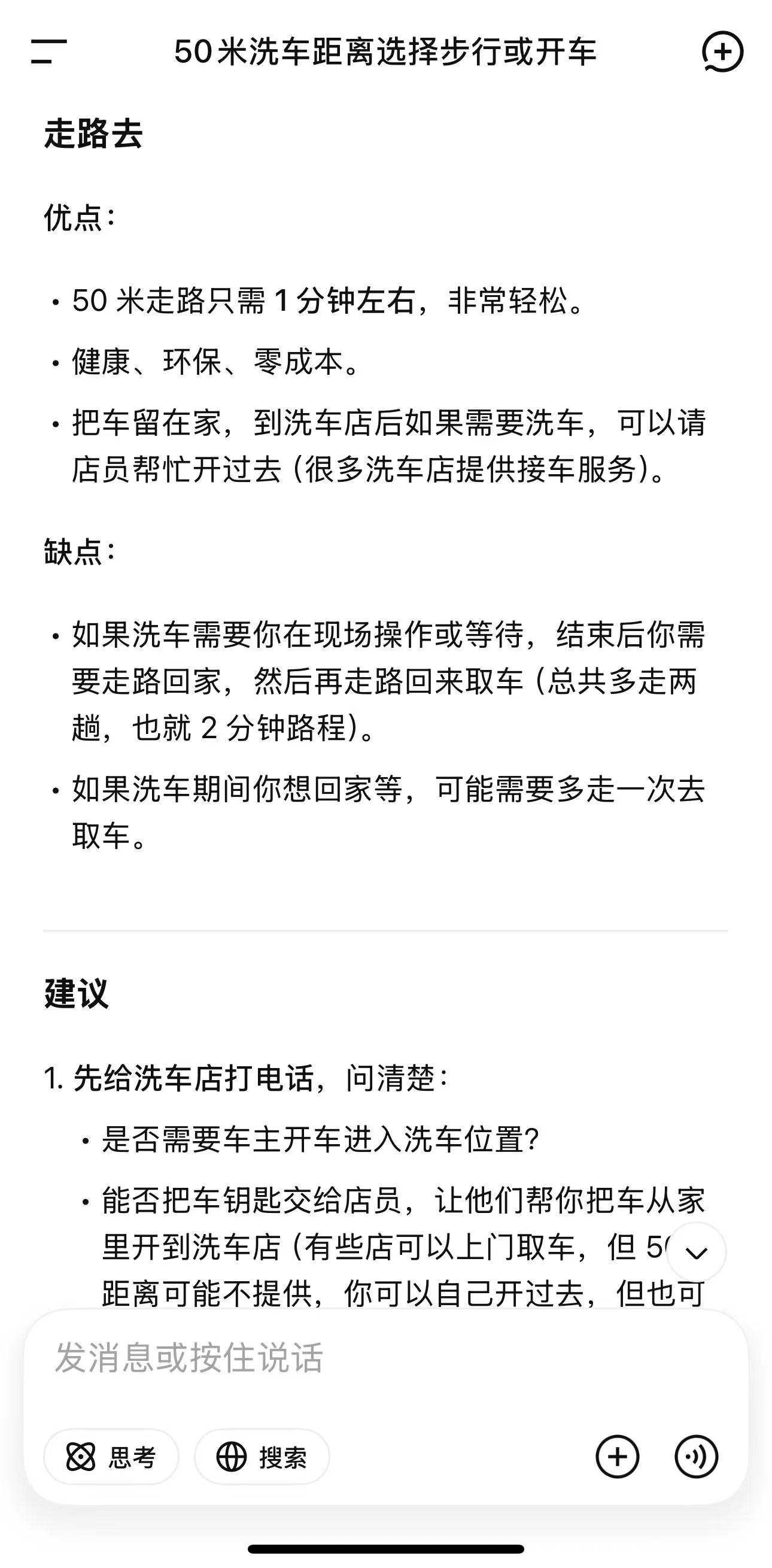Open the plus attachment menu
This screenshot has height=1568, width=772.
point(617,1457)
